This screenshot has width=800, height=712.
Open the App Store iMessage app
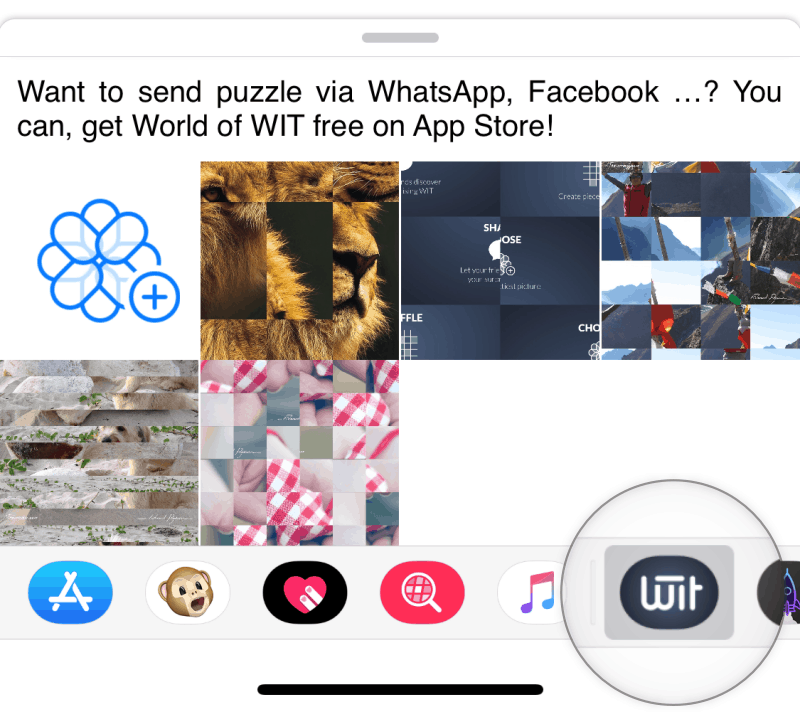(x=70, y=593)
